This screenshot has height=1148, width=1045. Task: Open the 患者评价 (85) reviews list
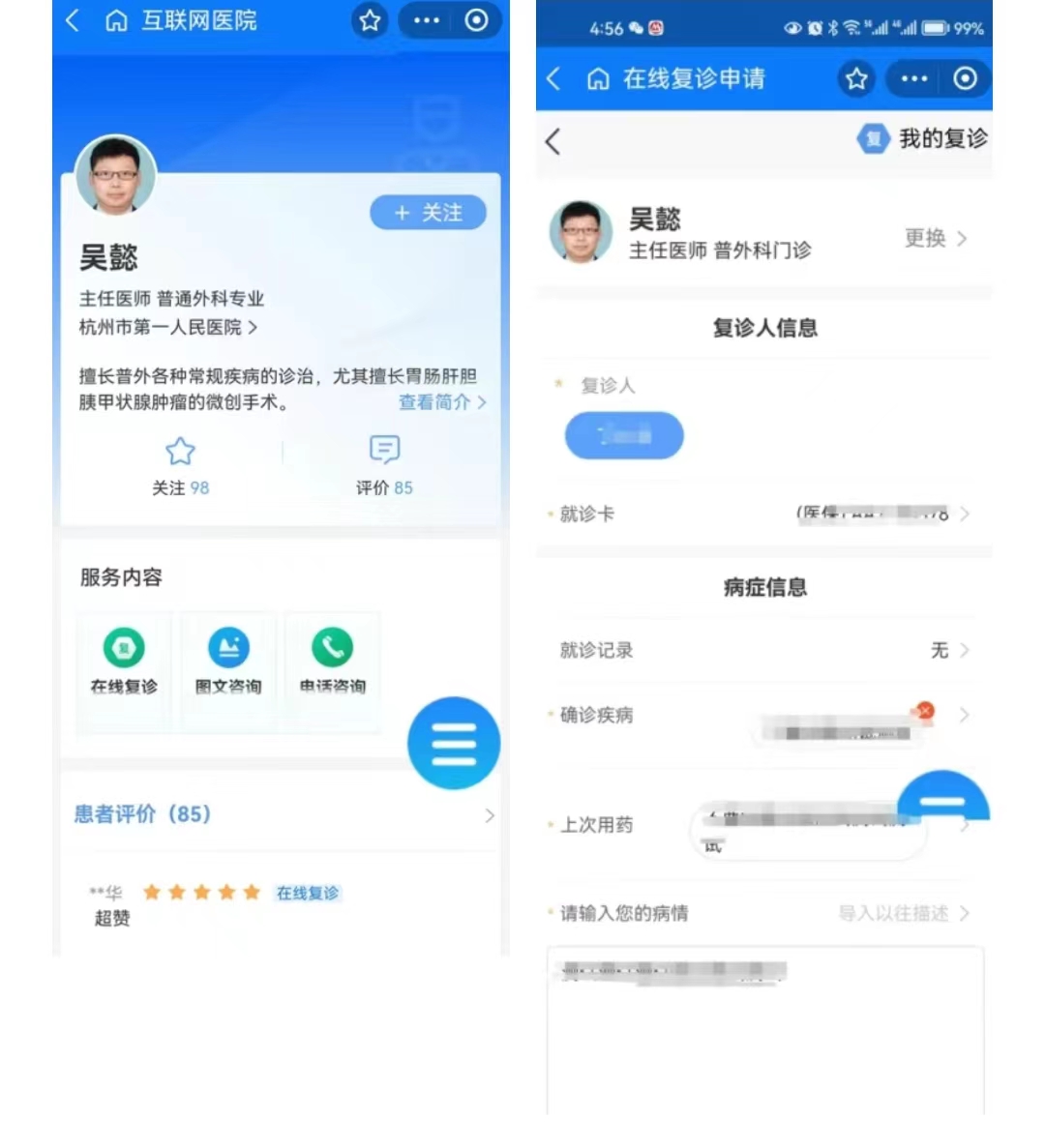(x=284, y=814)
